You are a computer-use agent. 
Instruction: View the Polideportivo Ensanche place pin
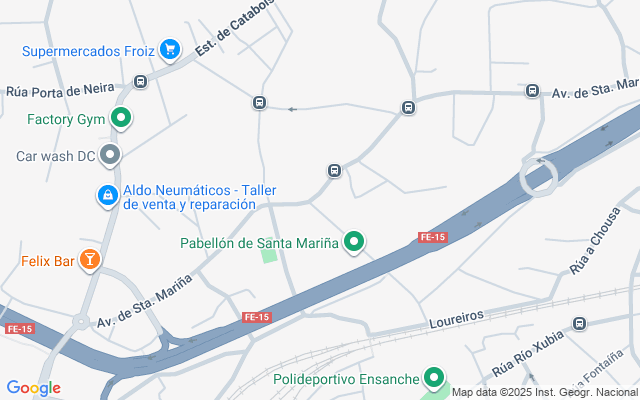tap(433, 378)
